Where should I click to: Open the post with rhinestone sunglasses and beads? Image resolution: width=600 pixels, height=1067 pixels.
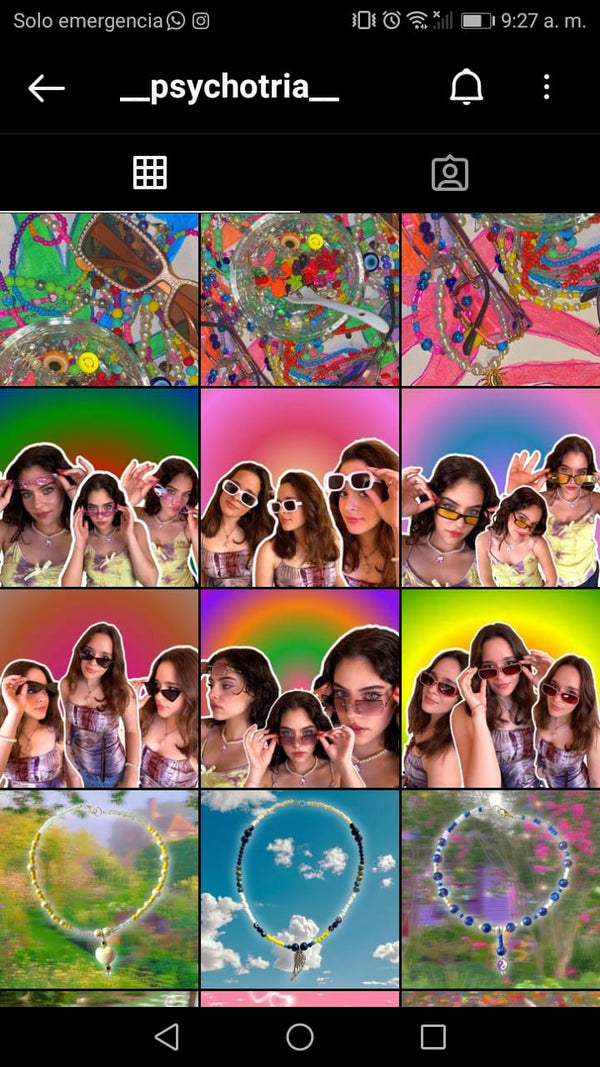pos(99,300)
